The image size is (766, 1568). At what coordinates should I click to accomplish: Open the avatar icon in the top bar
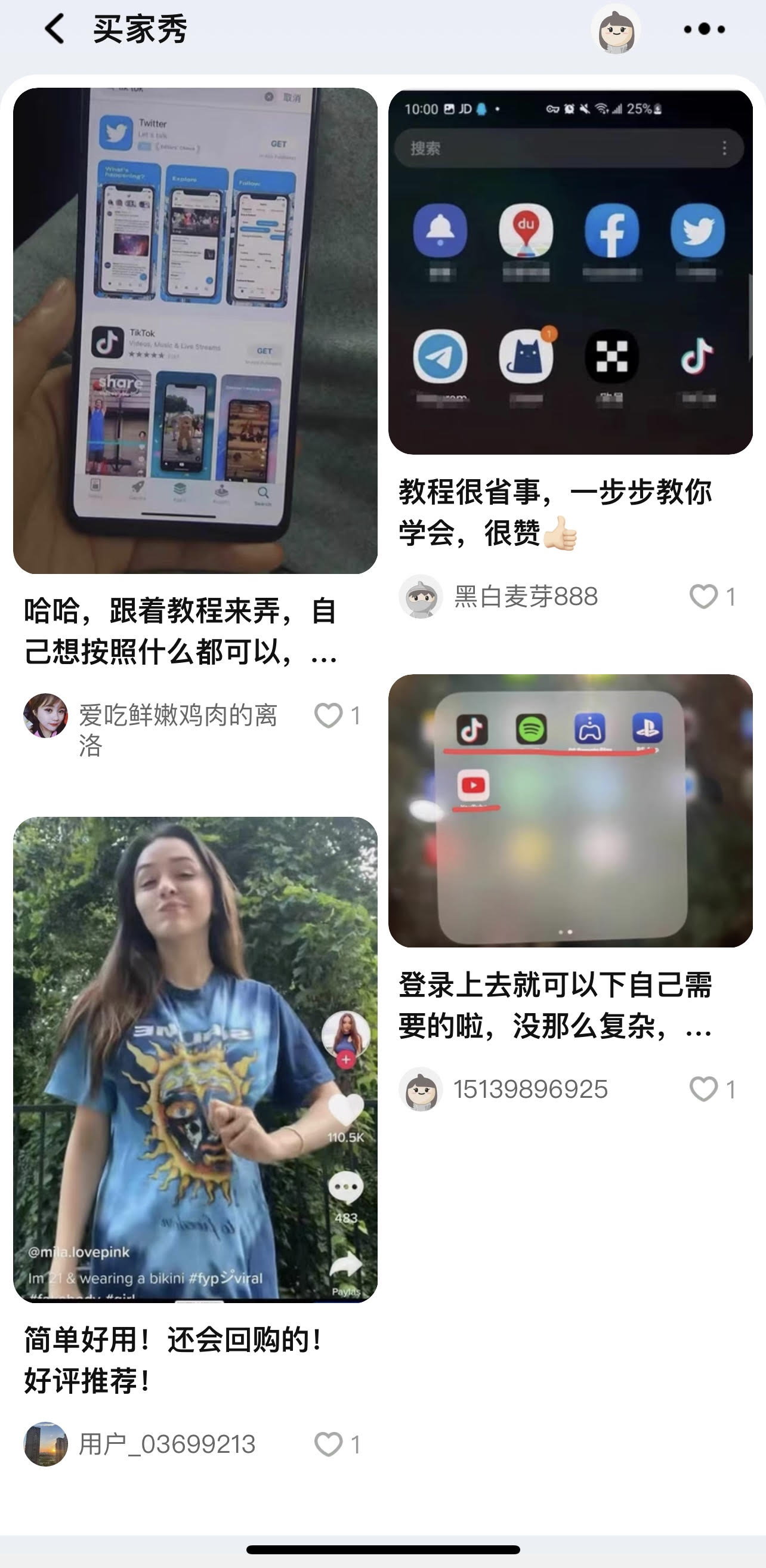[616, 29]
